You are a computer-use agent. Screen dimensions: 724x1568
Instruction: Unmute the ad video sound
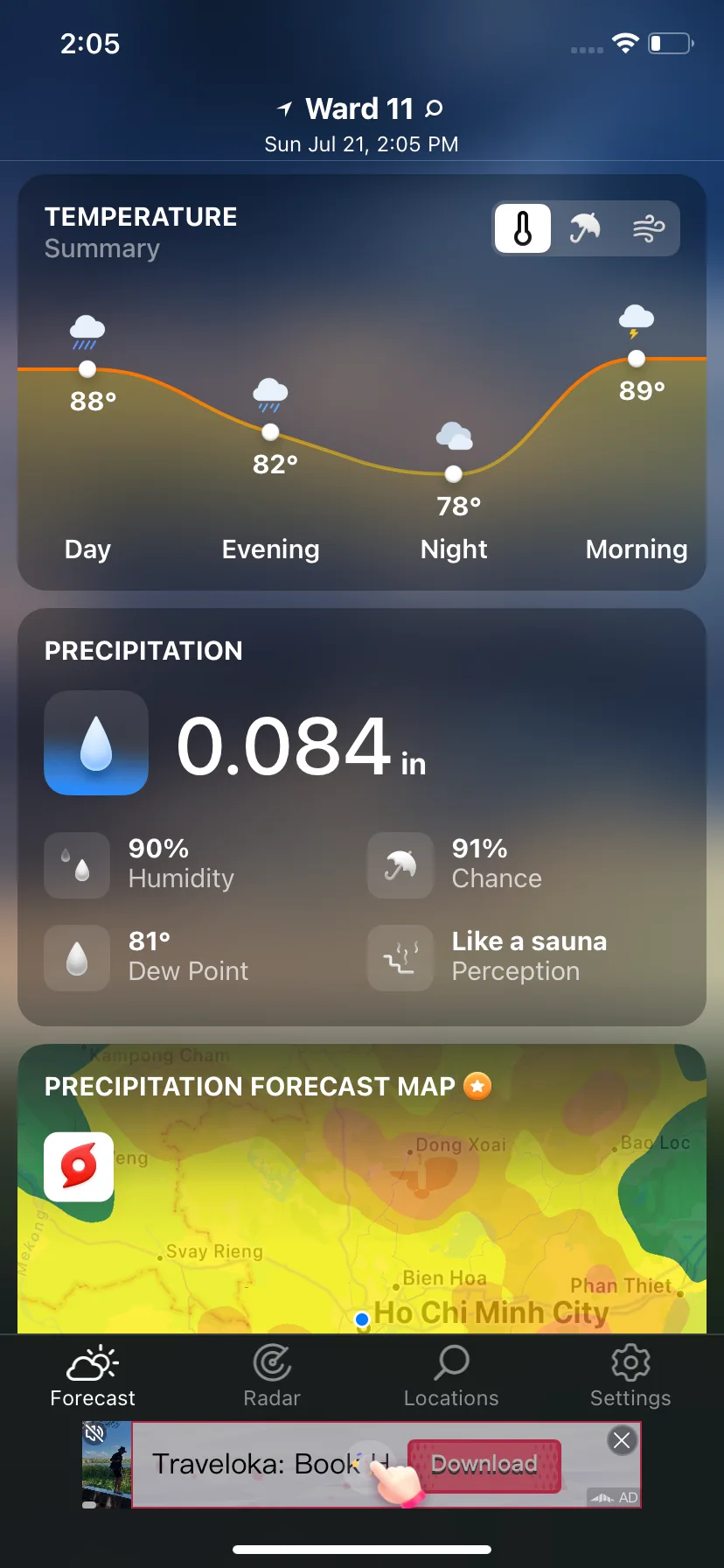point(94,1433)
